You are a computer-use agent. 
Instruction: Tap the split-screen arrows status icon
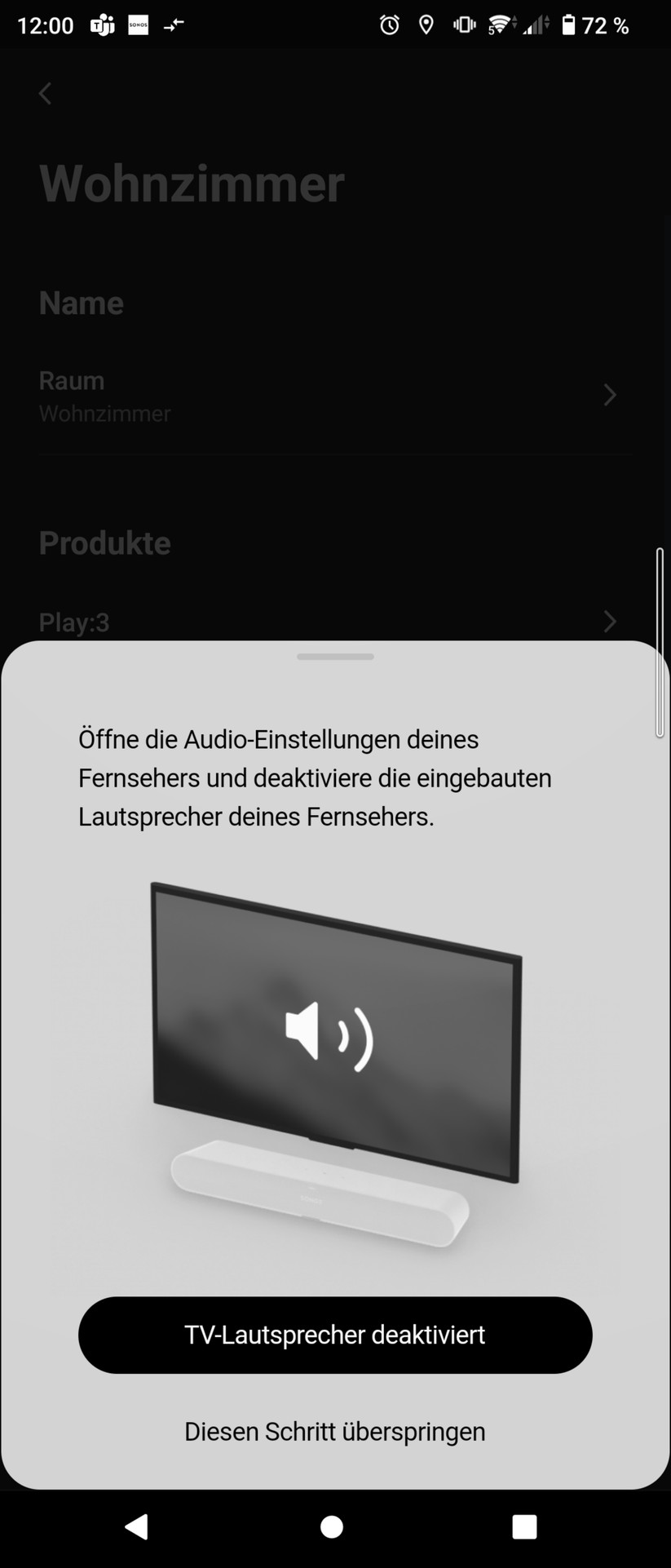pos(174,24)
